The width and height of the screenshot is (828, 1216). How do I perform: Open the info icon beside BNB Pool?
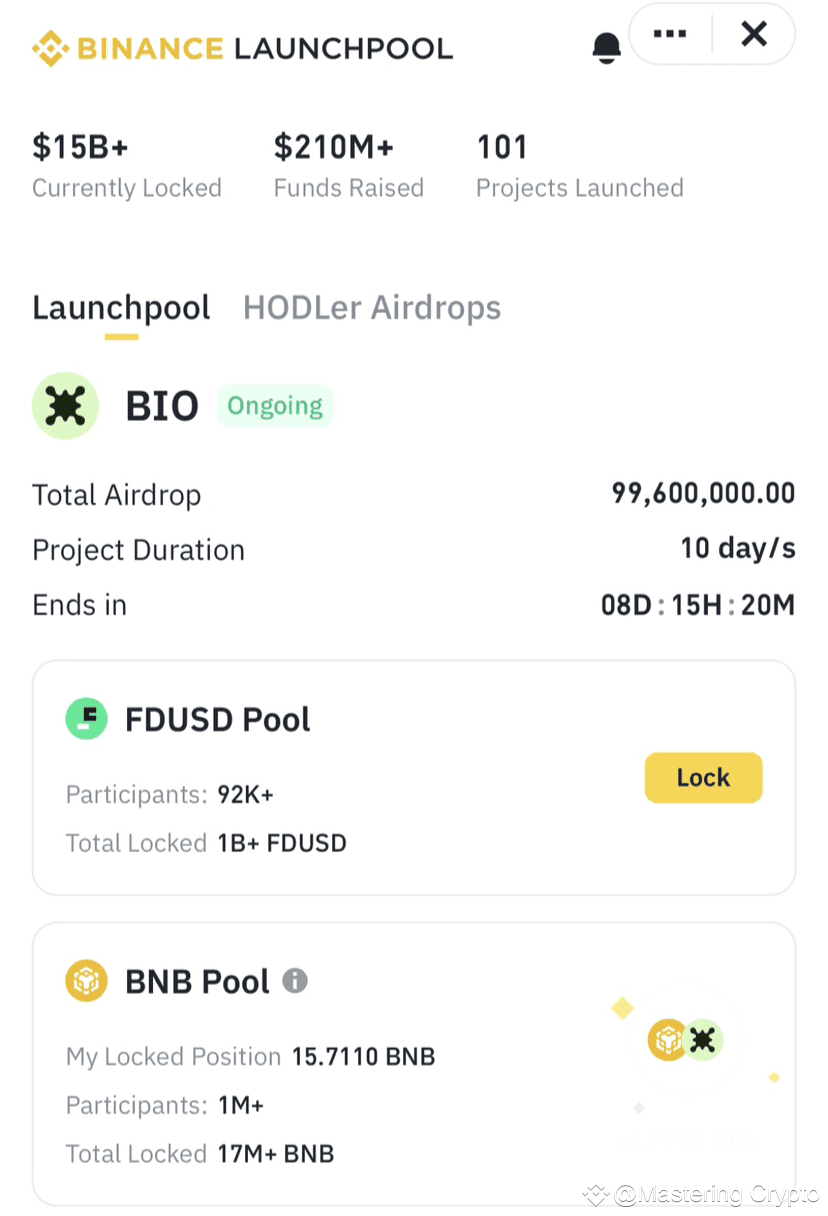pos(293,981)
